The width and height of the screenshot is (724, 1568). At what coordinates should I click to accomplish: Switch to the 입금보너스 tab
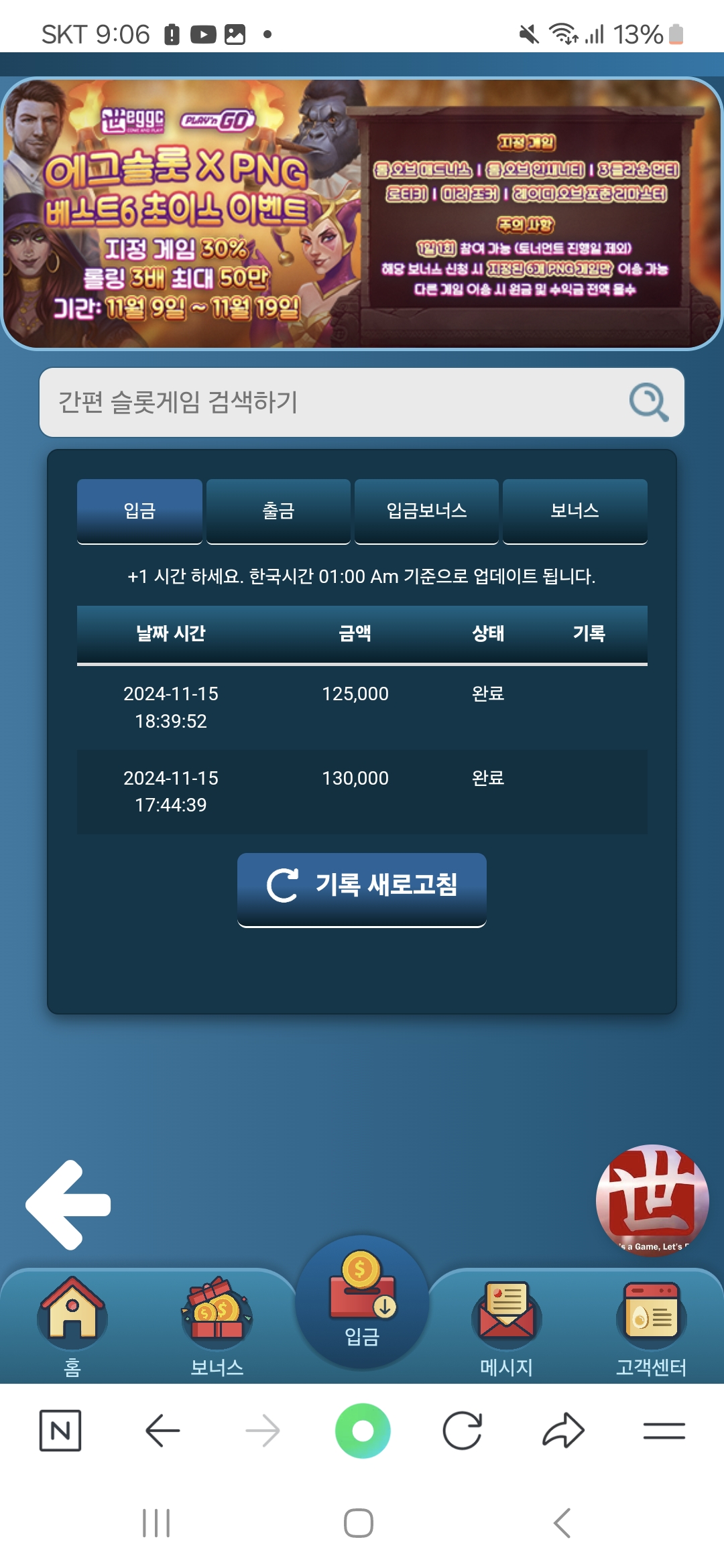426,511
